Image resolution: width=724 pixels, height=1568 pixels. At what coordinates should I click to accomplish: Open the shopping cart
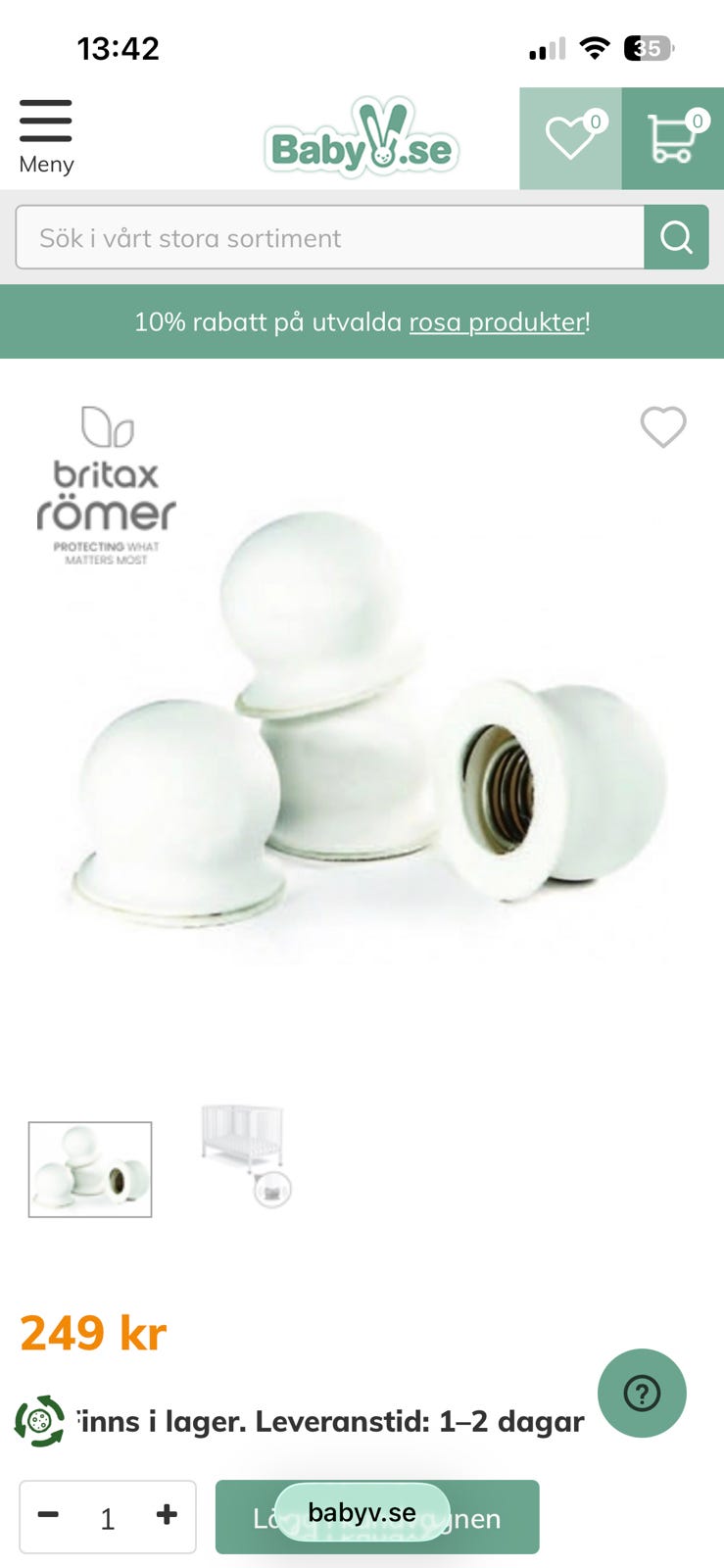pos(673,138)
